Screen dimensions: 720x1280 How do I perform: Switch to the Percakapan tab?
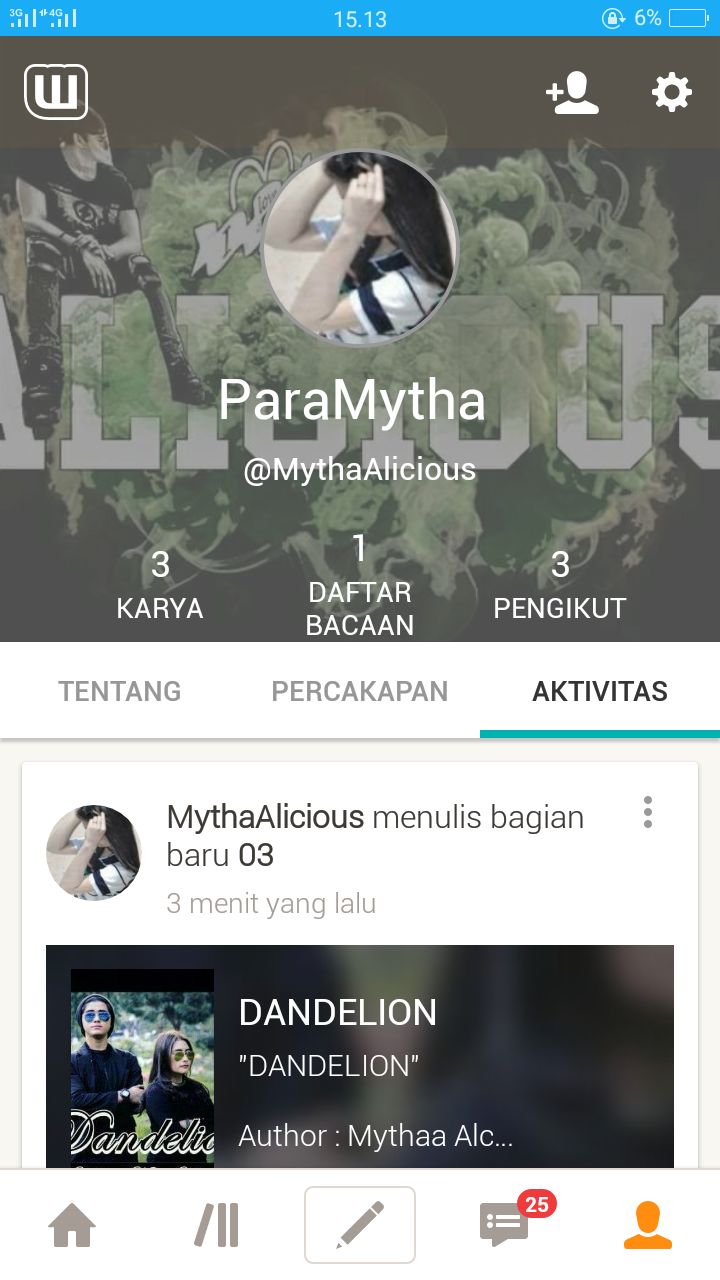point(360,691)
